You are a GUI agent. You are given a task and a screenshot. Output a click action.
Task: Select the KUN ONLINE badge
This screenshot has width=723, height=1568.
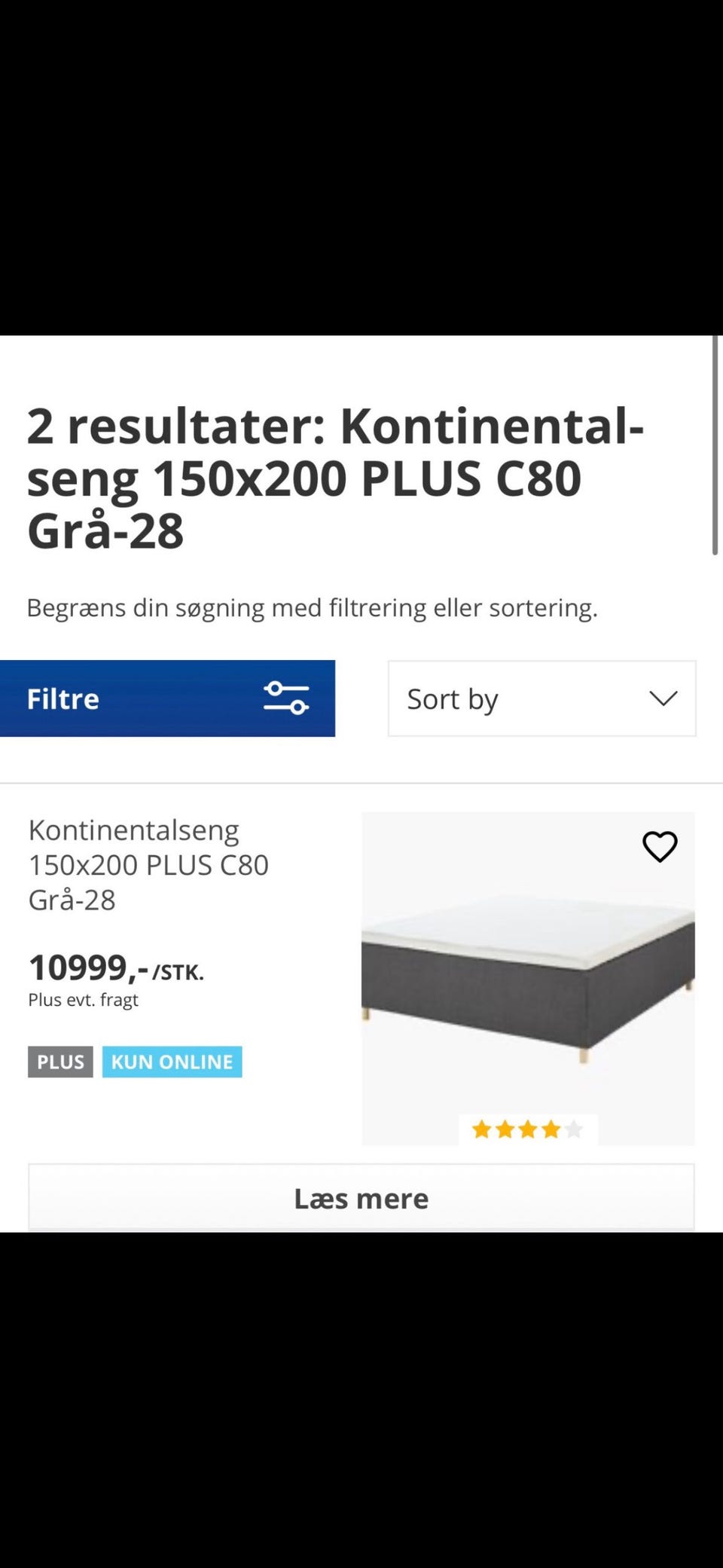point(172,1062)
